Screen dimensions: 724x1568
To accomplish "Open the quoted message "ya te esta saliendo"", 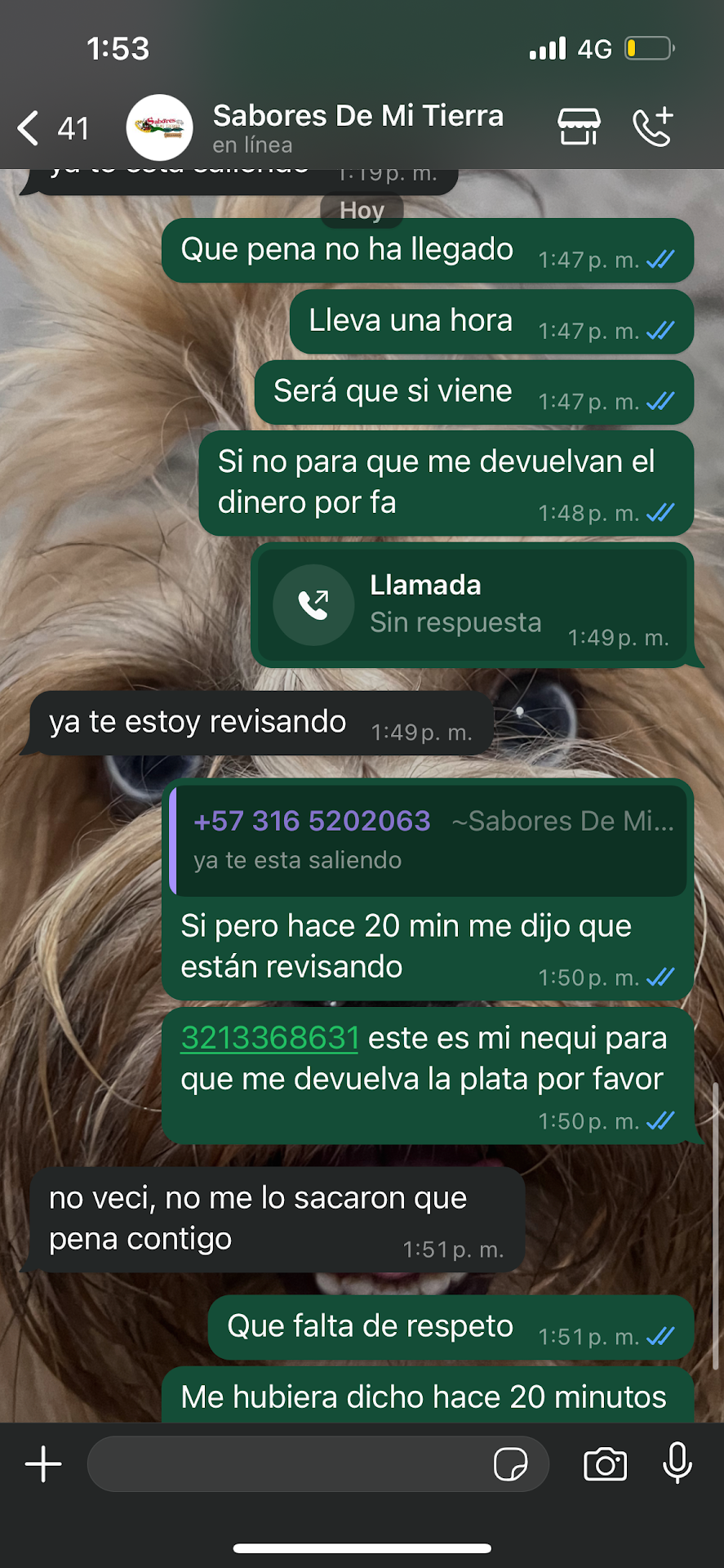I will click(x=429, y=840).
